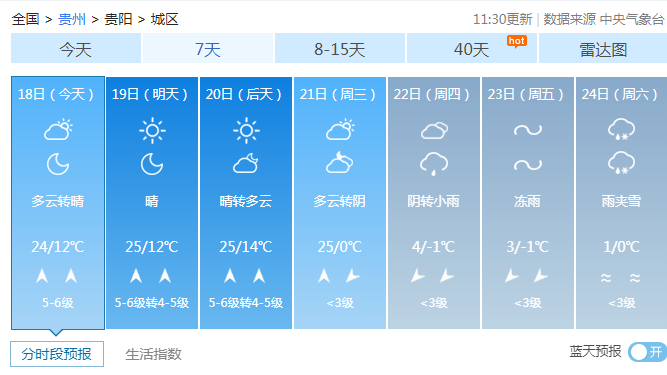Toggle the 蓝天预报 switch
667x375 pixels.
(x=647, y=352)
